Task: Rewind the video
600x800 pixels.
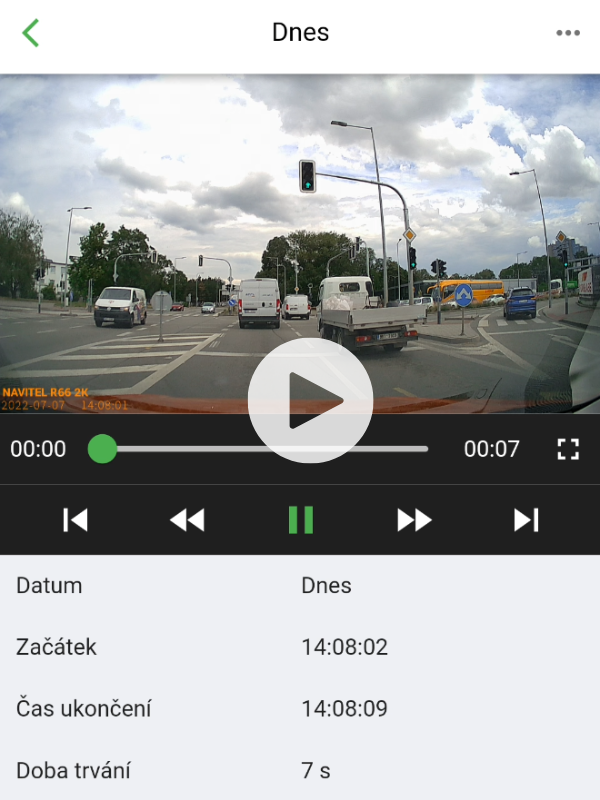Action: [187, 520]
